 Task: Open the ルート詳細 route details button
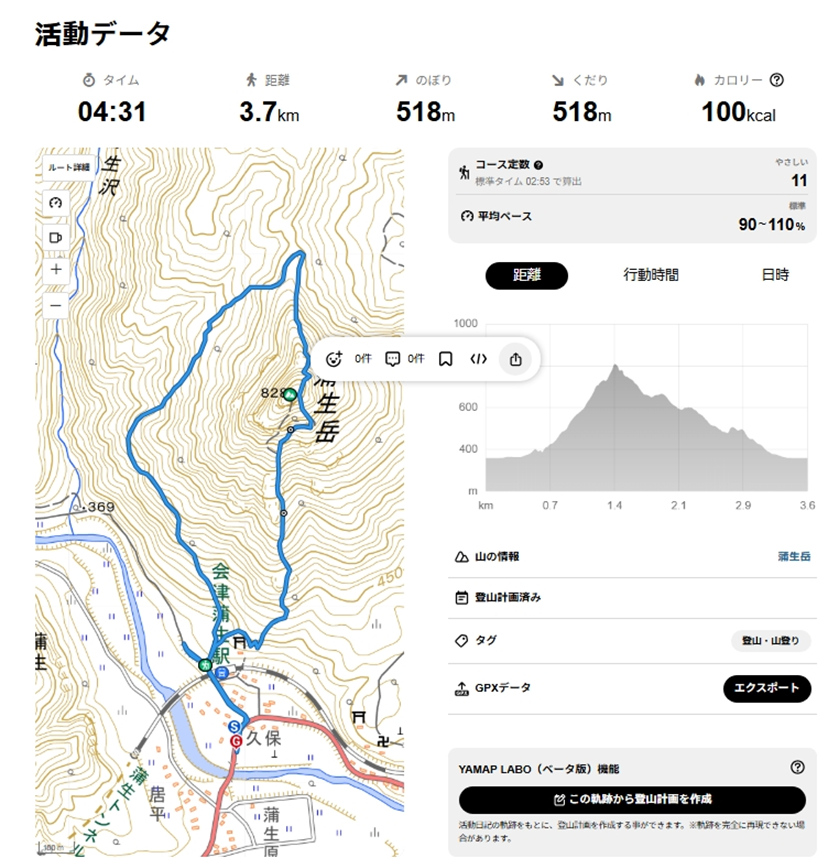pyautogui.click(x=68, y=167)
